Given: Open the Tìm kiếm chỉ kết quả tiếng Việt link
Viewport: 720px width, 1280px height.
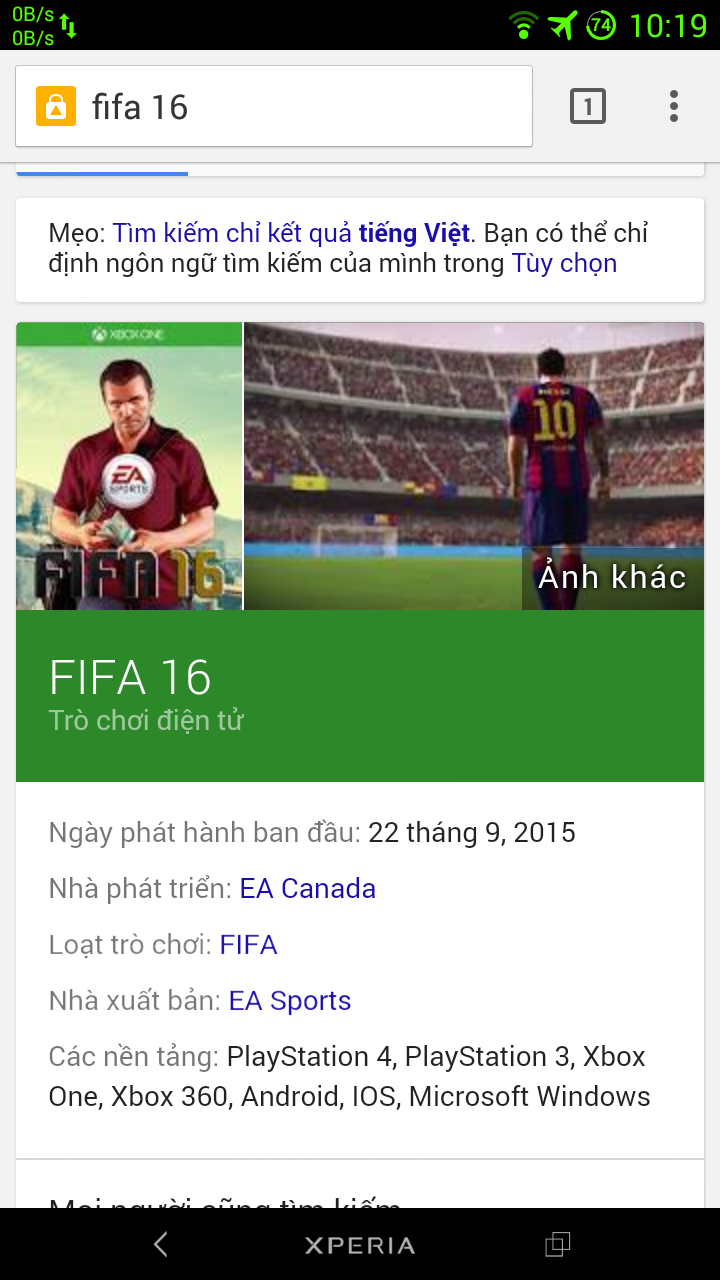Looking at the screenshot, I should coord(290,234).
